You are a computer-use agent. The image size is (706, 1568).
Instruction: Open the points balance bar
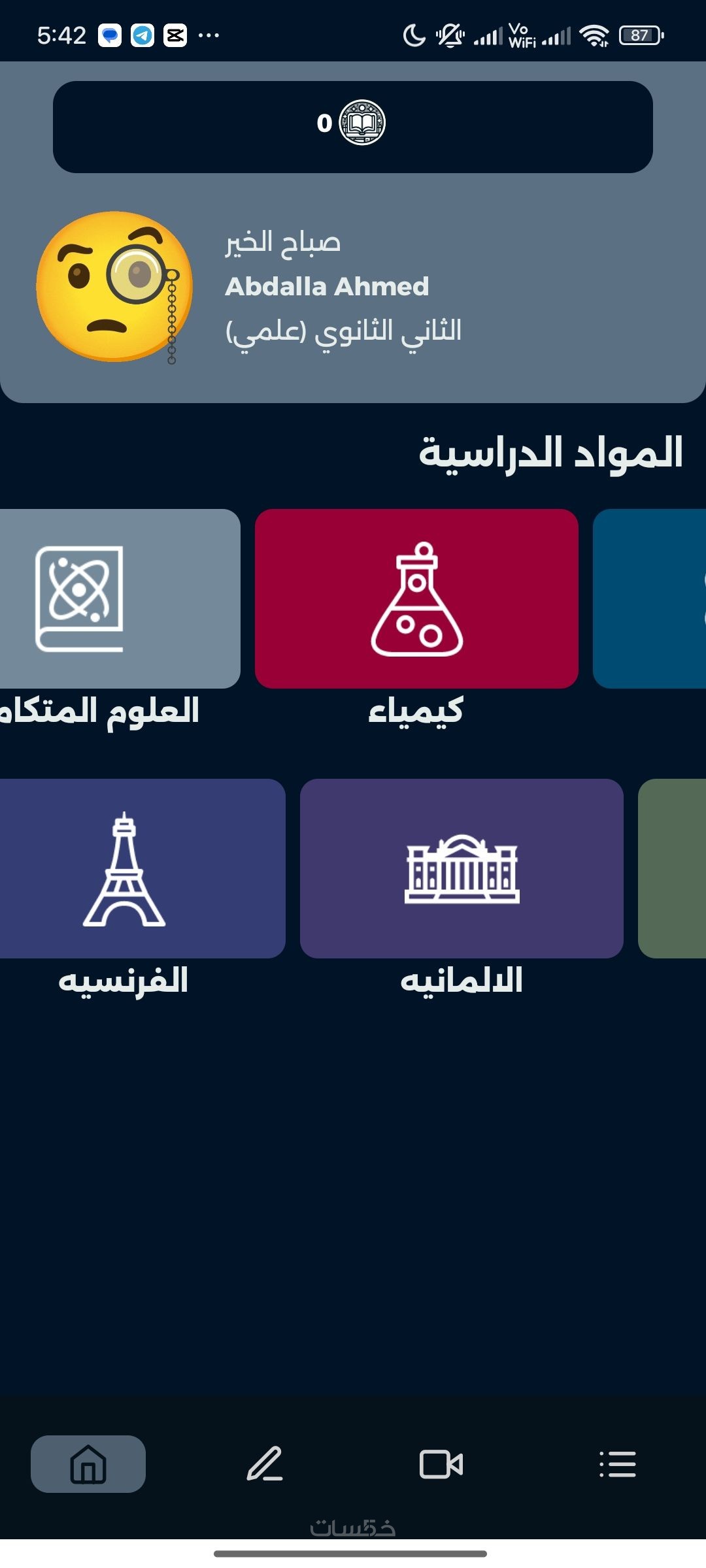(x=353, y=127)
